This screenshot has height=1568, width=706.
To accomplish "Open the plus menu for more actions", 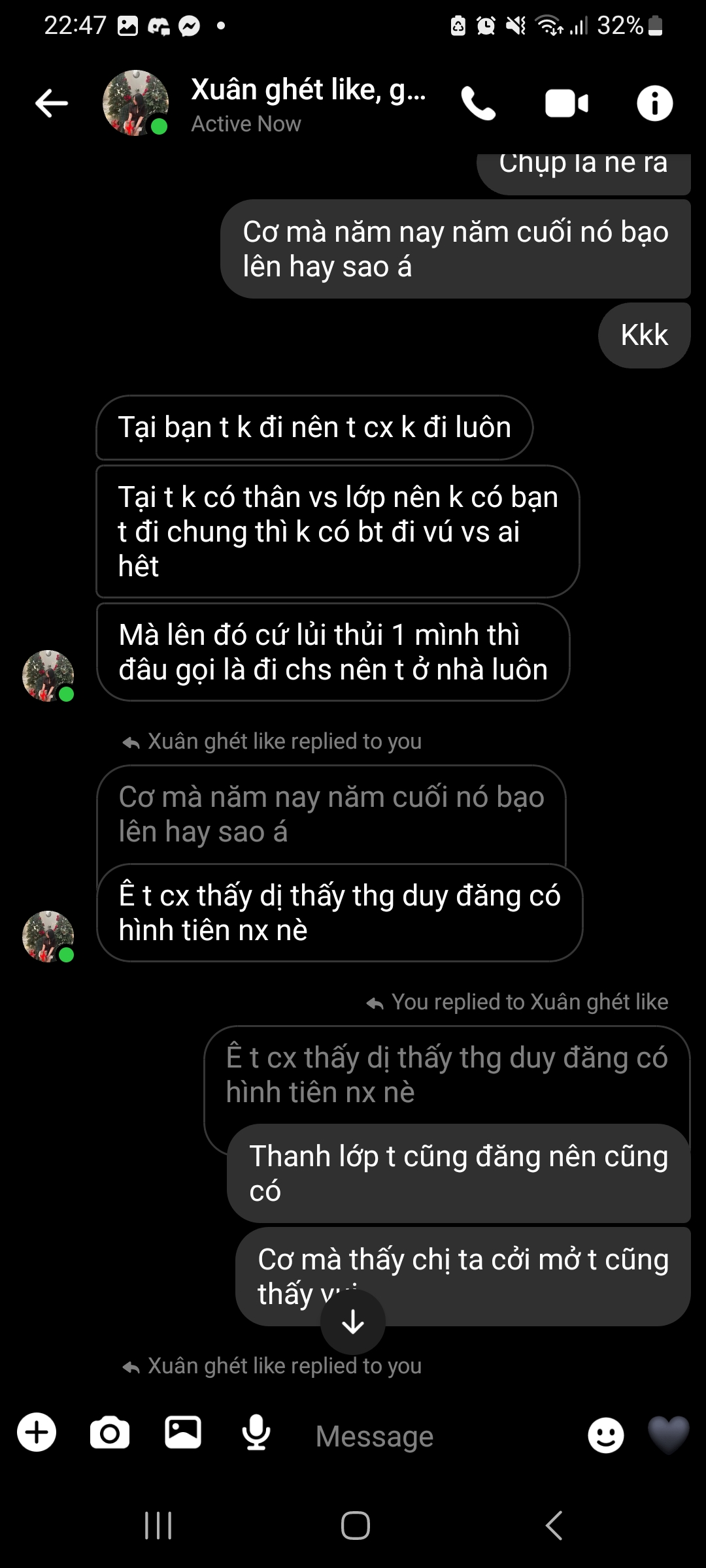I will [x=37, y=1432].
